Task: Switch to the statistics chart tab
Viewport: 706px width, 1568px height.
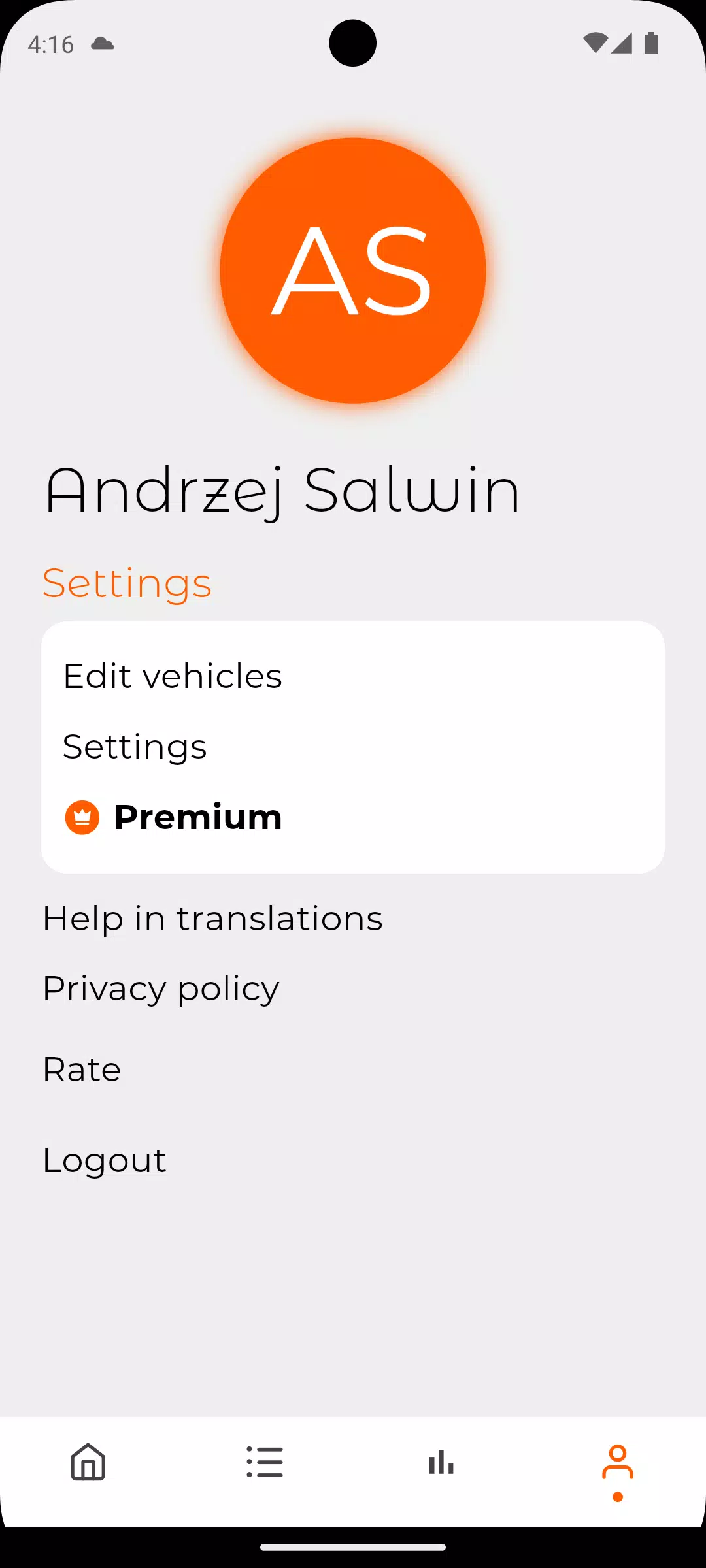Action: pos(441,1462)
